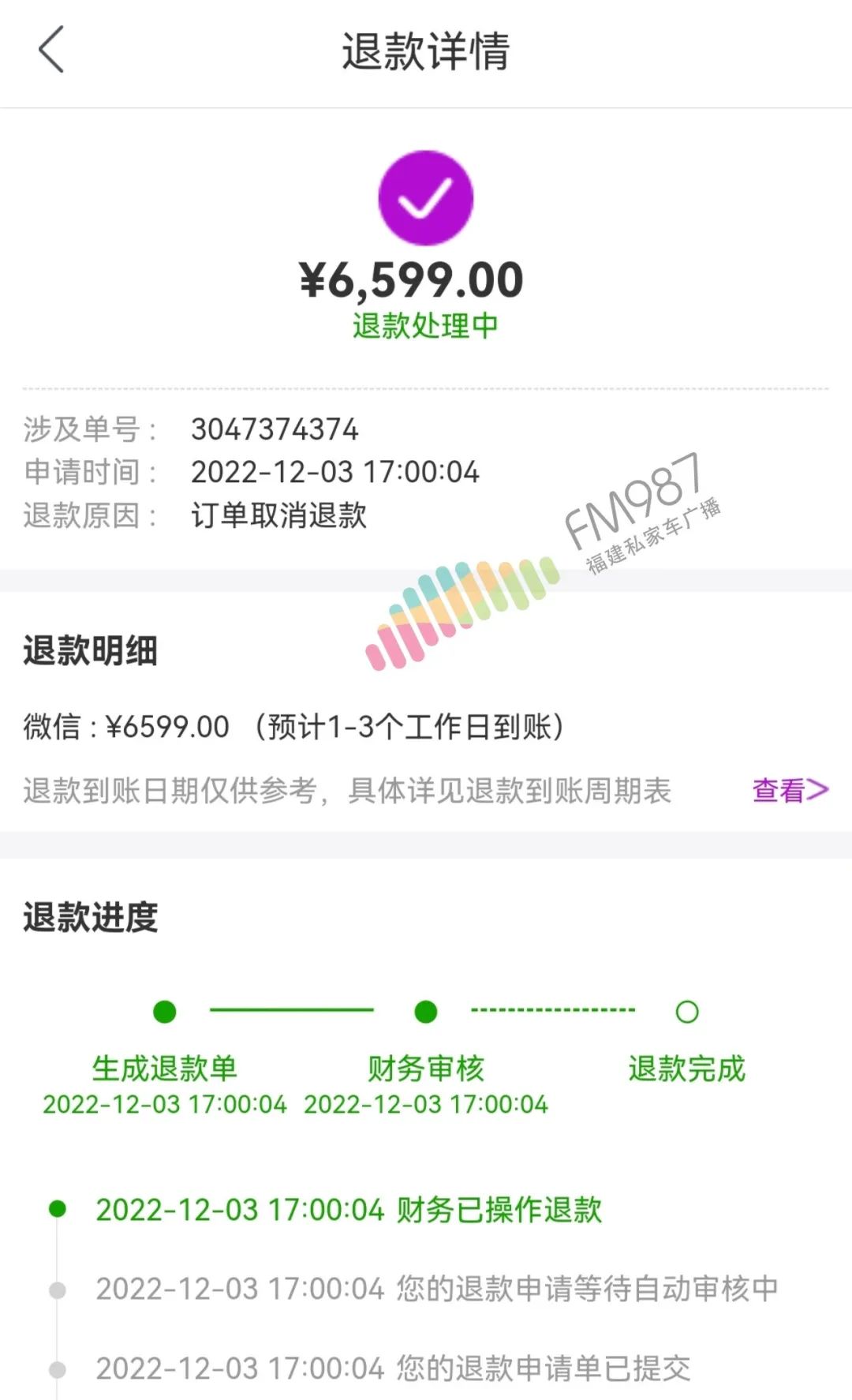Select the order number 3047374374
Viewport: 852px width, 1400px height.
click(x=272, y=430)
